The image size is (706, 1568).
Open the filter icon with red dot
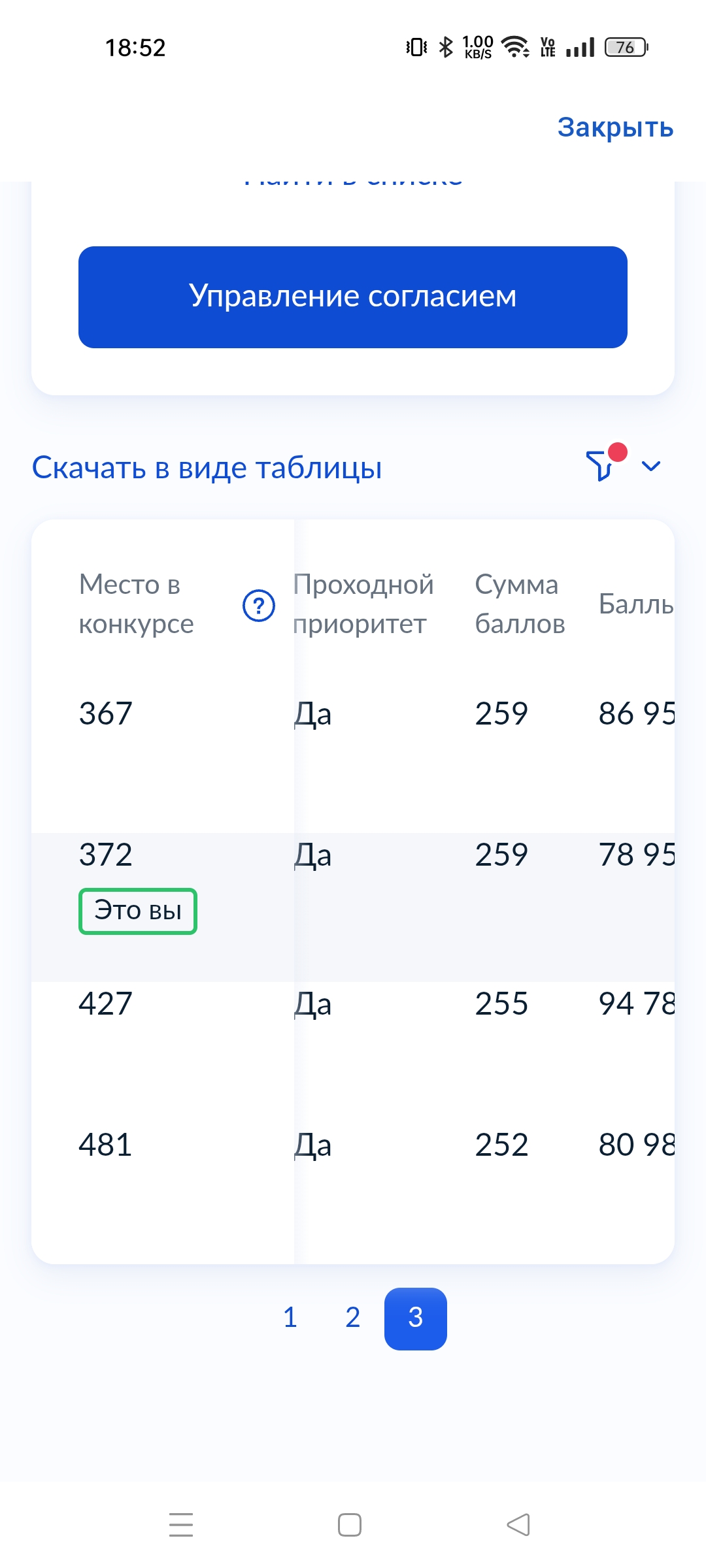click(601, 465)
